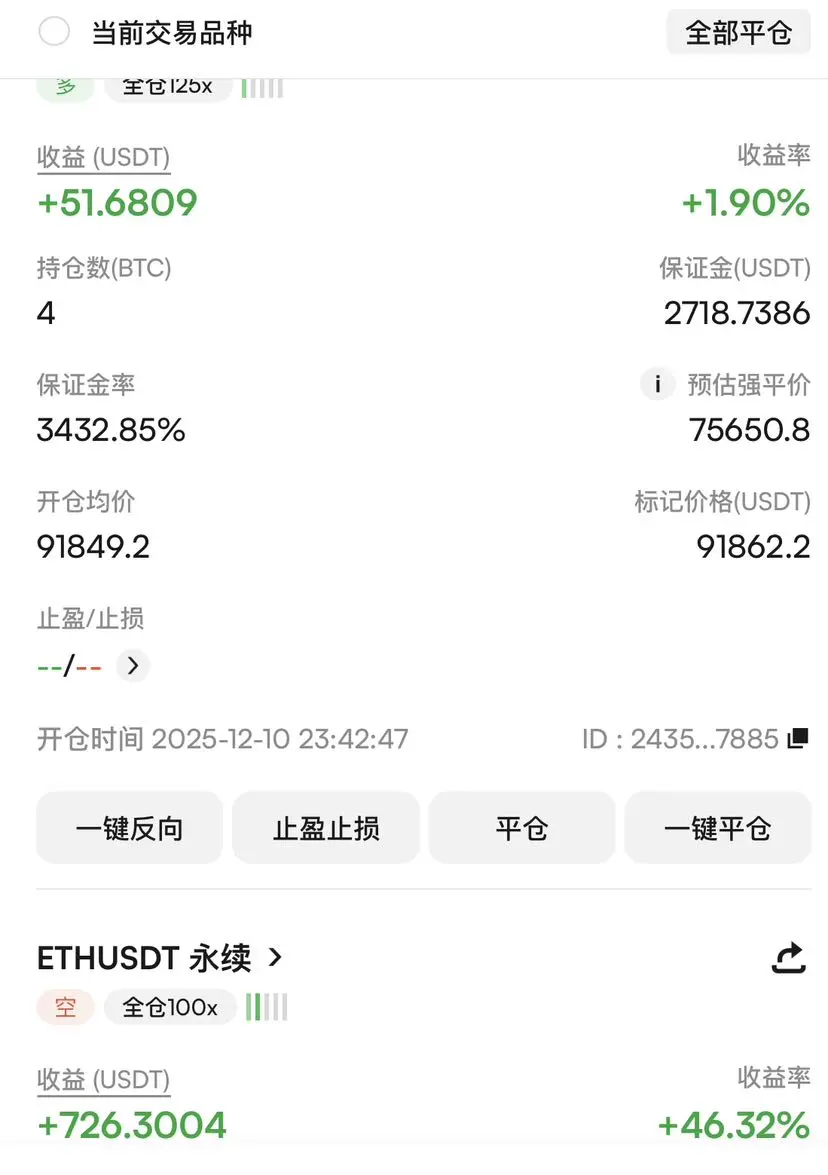
Task: Toggle the 当前交易品种 filter circle
Action: pos(54,32)
